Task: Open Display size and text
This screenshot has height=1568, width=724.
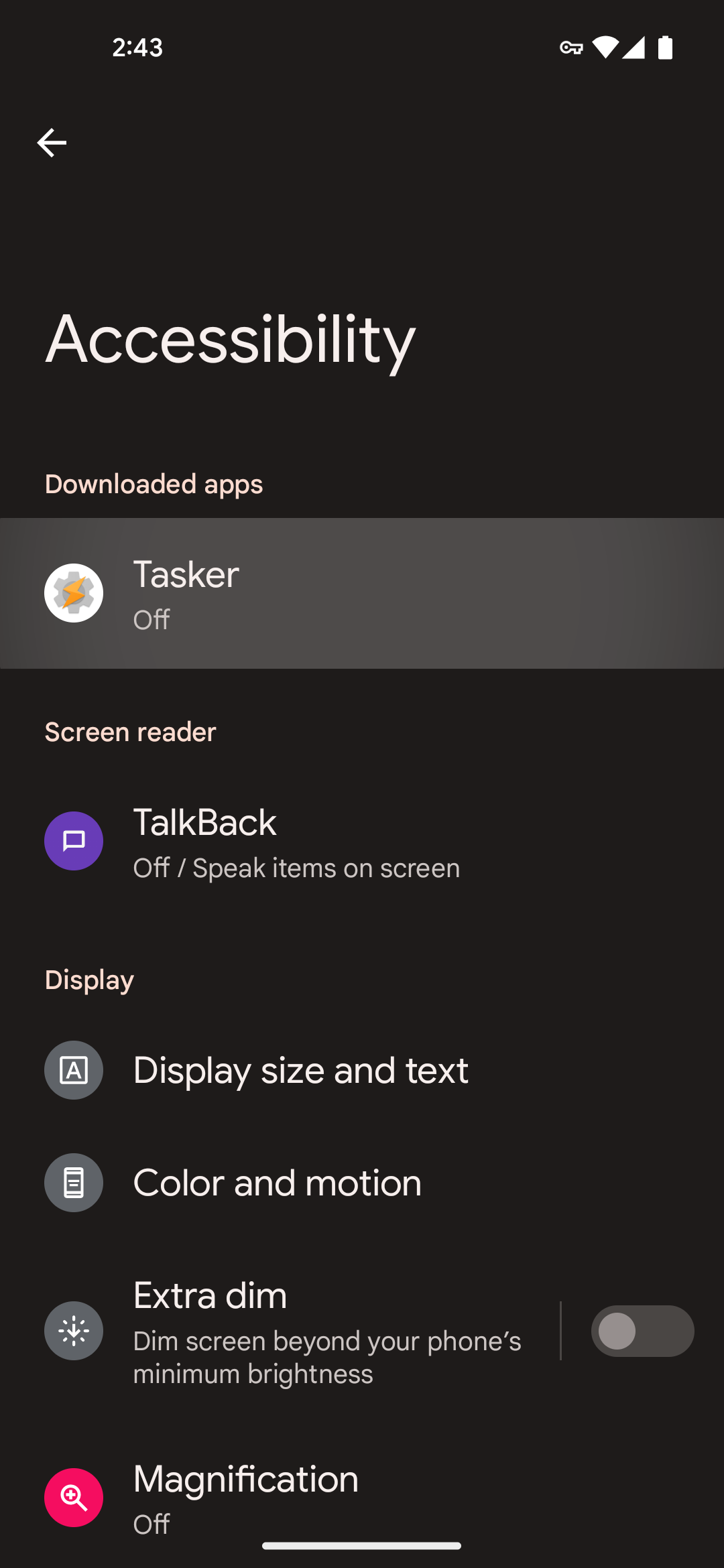Action: tap(362, 1070)
